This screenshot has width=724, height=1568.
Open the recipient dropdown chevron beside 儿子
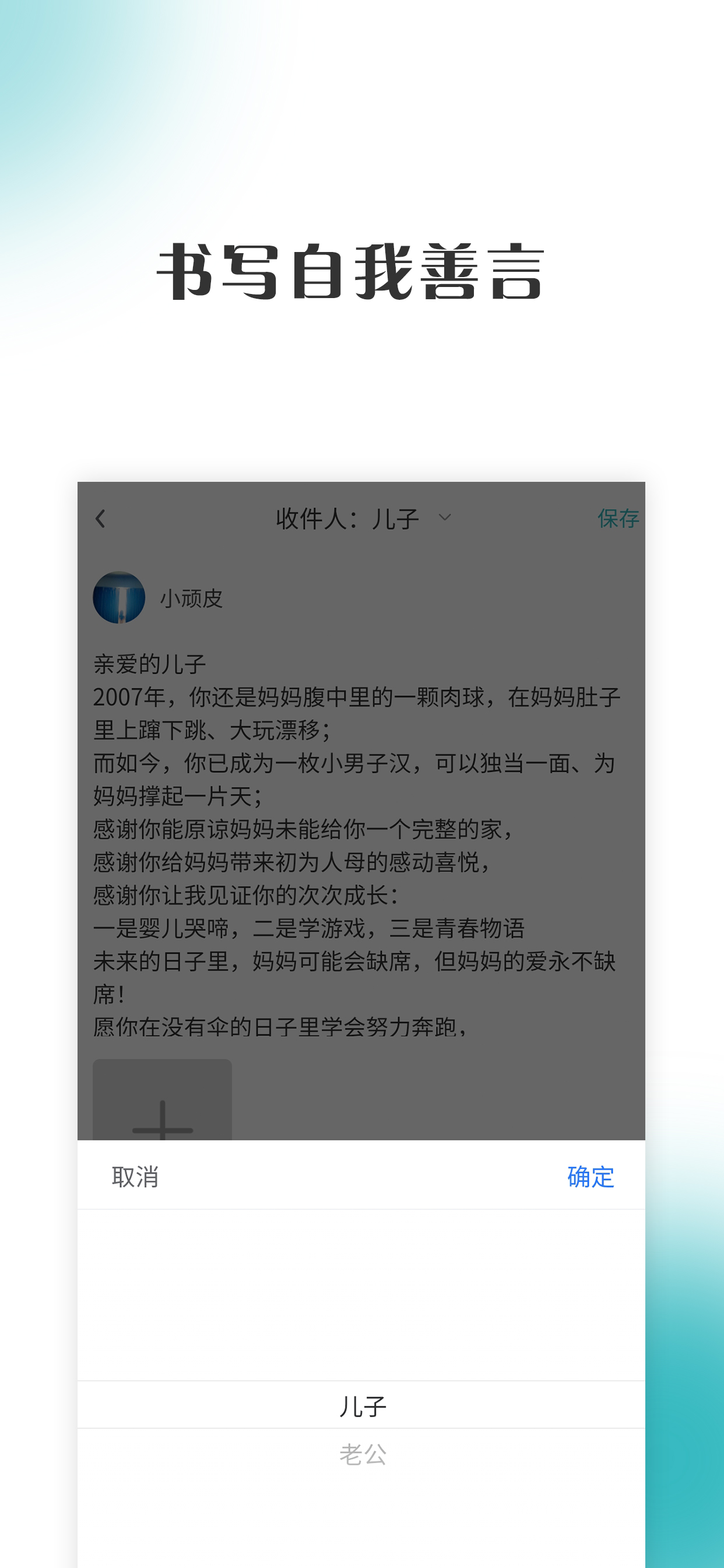coord(444,519)
